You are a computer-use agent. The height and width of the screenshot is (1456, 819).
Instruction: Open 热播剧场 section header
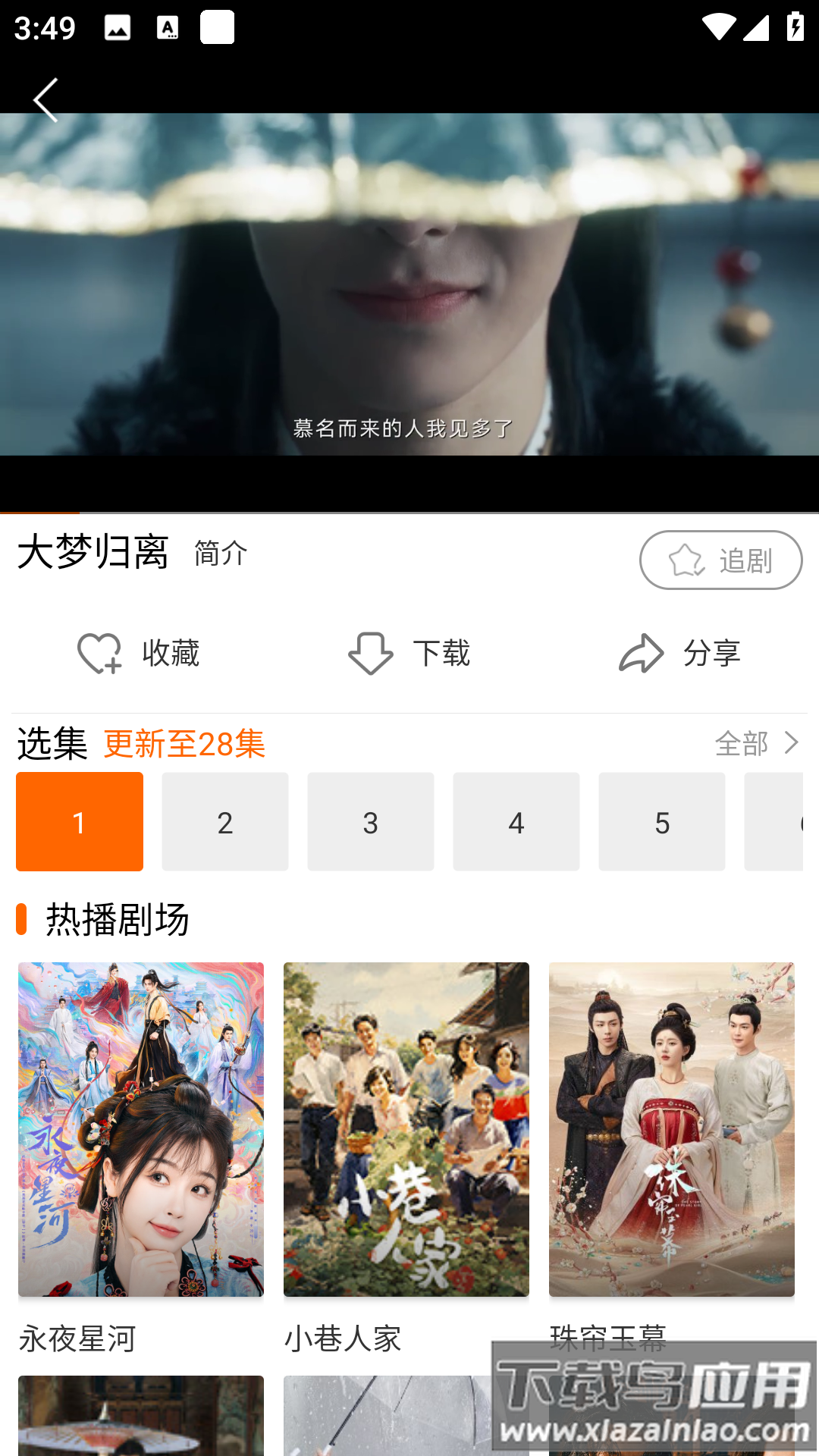(118, 920)
